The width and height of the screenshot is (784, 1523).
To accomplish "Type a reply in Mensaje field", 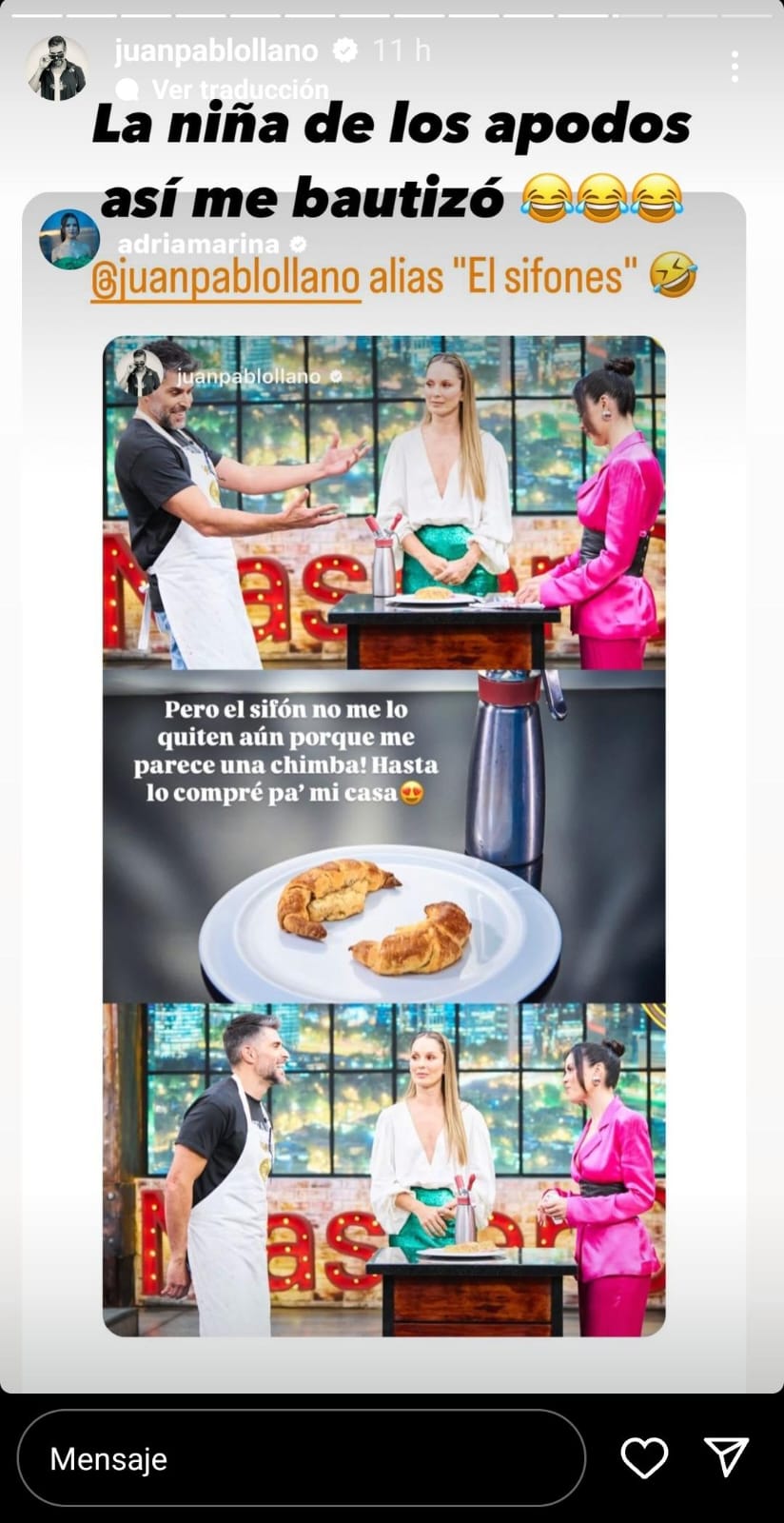I will (x=301, y=1458).
